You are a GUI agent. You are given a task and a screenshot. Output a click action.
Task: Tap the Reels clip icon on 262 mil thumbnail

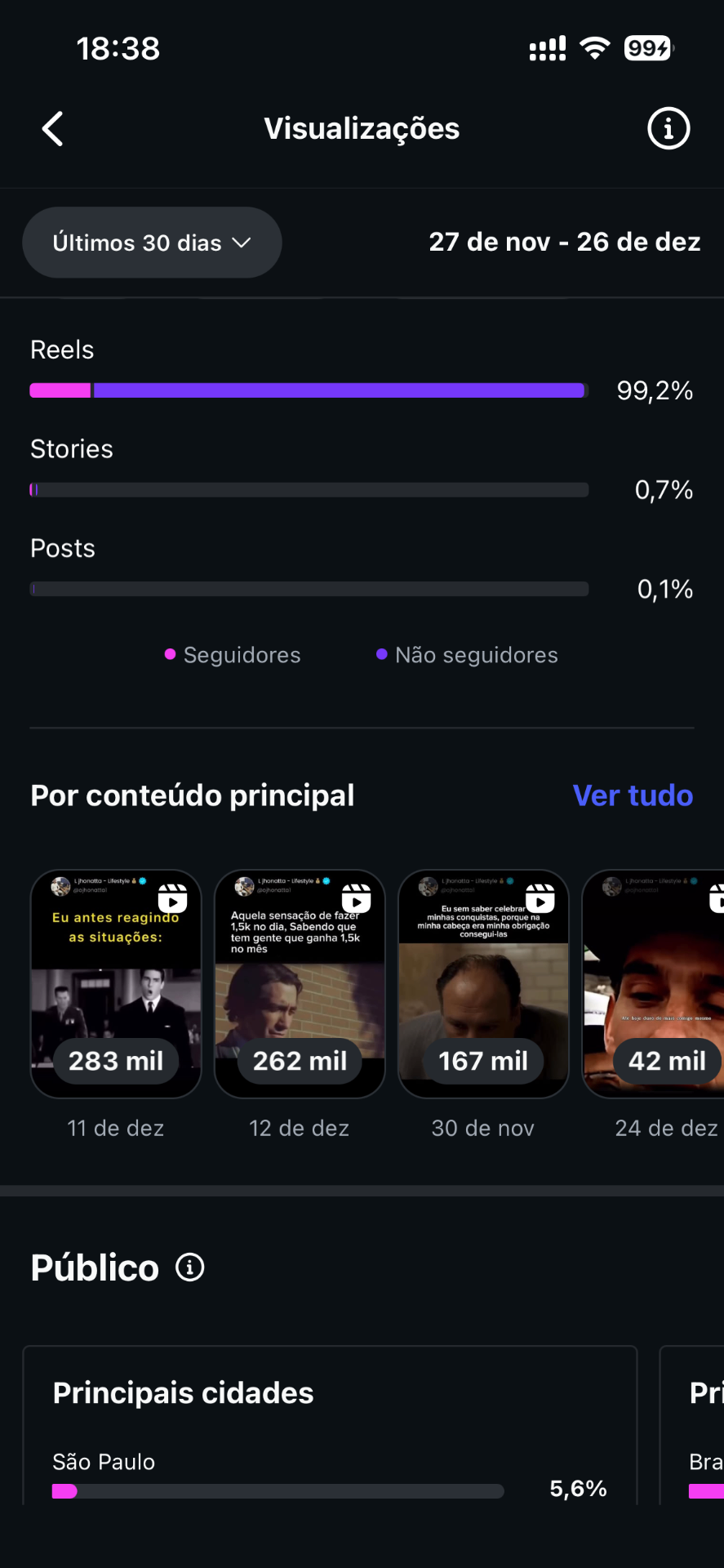coord(357,900)
